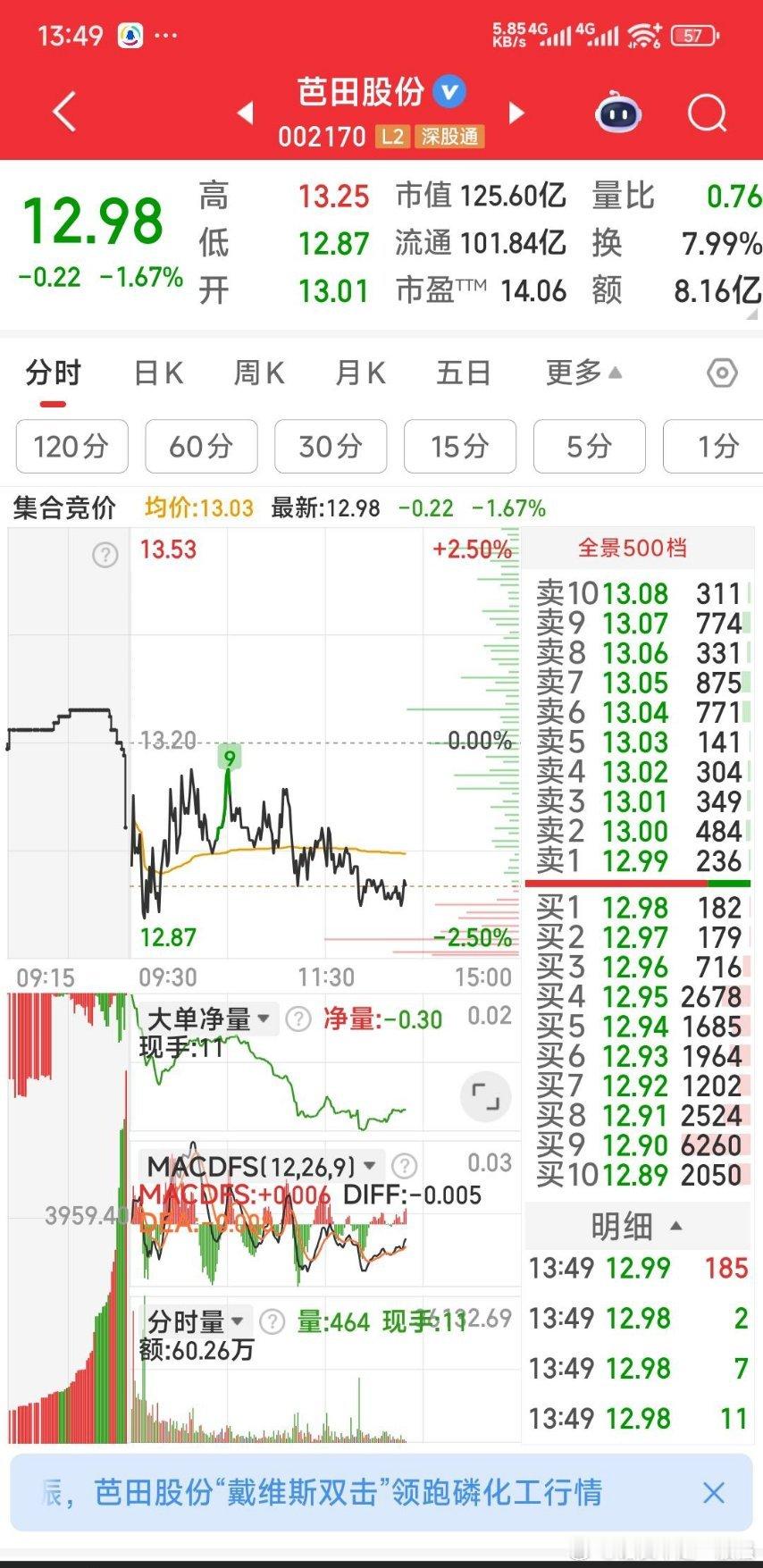Open the robot assistant icon

pos(618,113)
